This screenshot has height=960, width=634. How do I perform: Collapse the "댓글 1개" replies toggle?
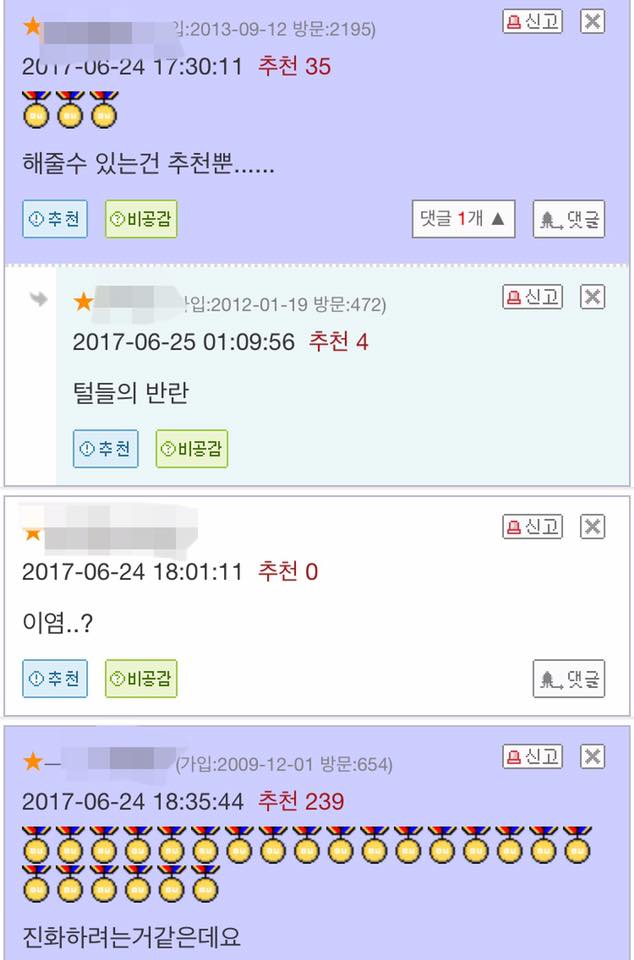[463, 219]
